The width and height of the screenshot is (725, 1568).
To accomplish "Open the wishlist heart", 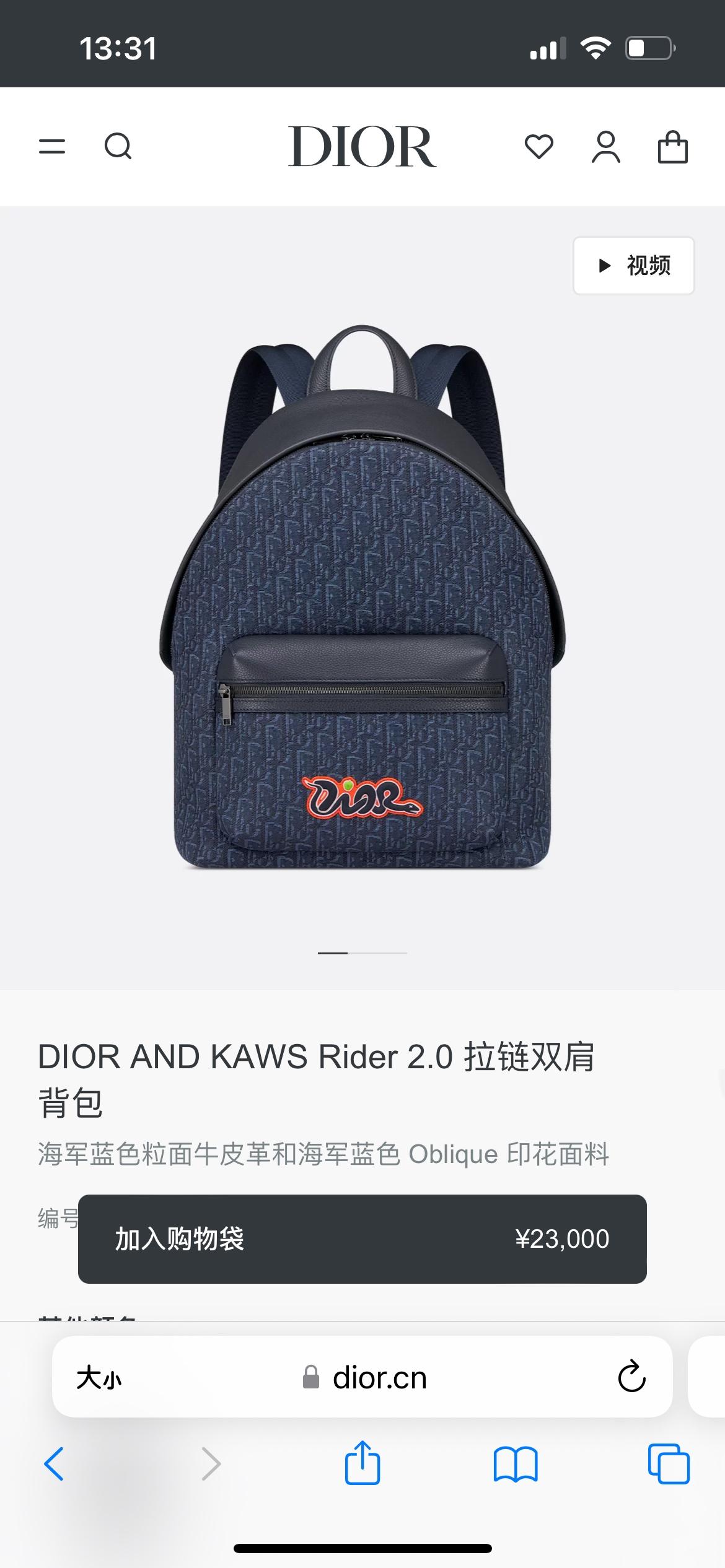I will pyautogui.click(x=538, y=147).
